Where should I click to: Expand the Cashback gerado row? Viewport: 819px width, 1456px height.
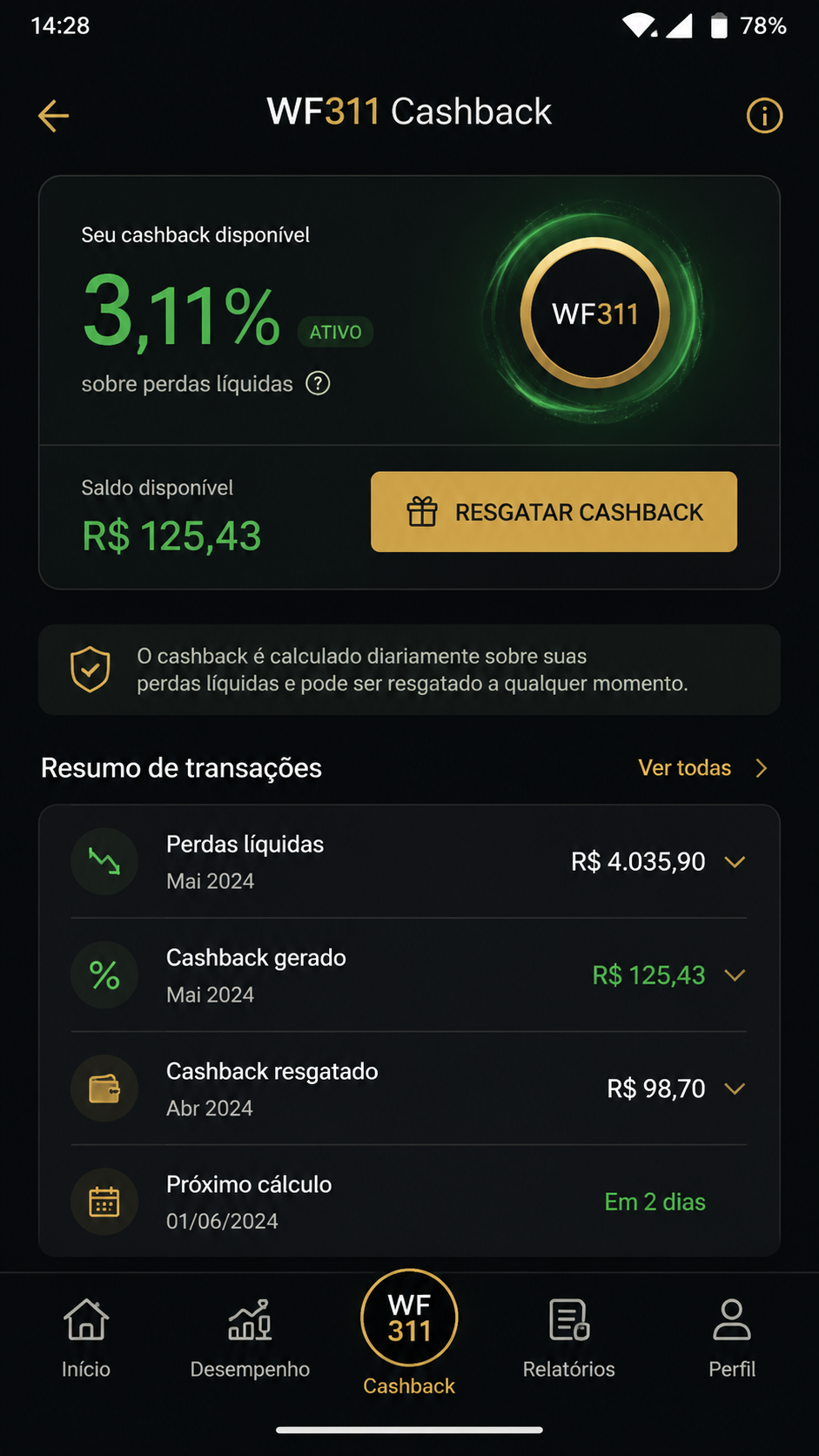pos(409,975)
